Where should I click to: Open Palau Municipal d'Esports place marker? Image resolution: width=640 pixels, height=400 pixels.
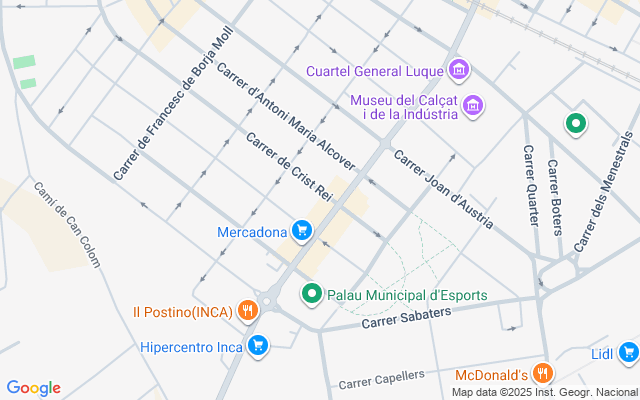tap(312, 295)
